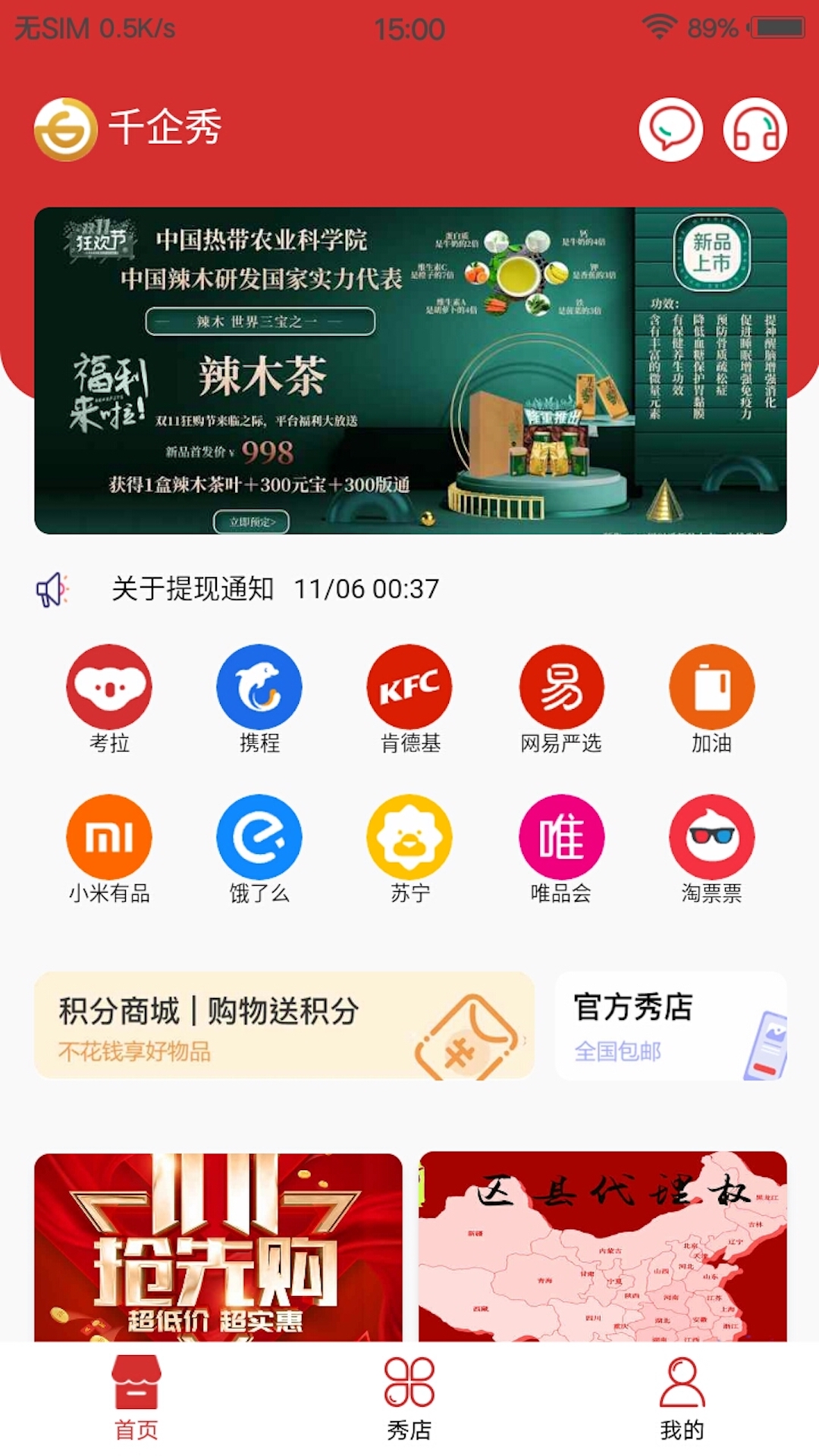Open the 苏宁 shortcut
The width and height of the screenshot is (819, 1456).
coord(409,848)
